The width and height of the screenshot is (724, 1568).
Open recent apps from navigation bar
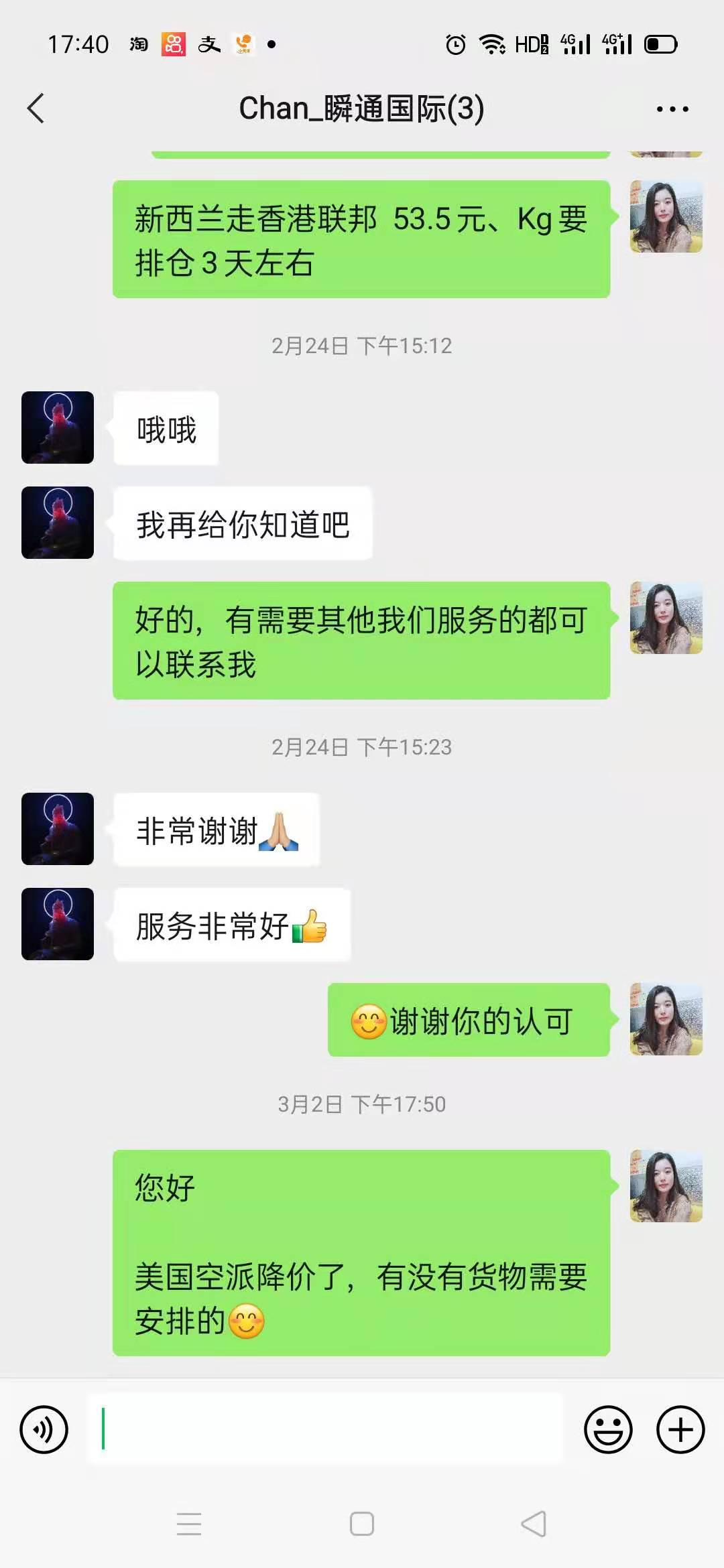pyautogui.click(x=189, y=1524)
